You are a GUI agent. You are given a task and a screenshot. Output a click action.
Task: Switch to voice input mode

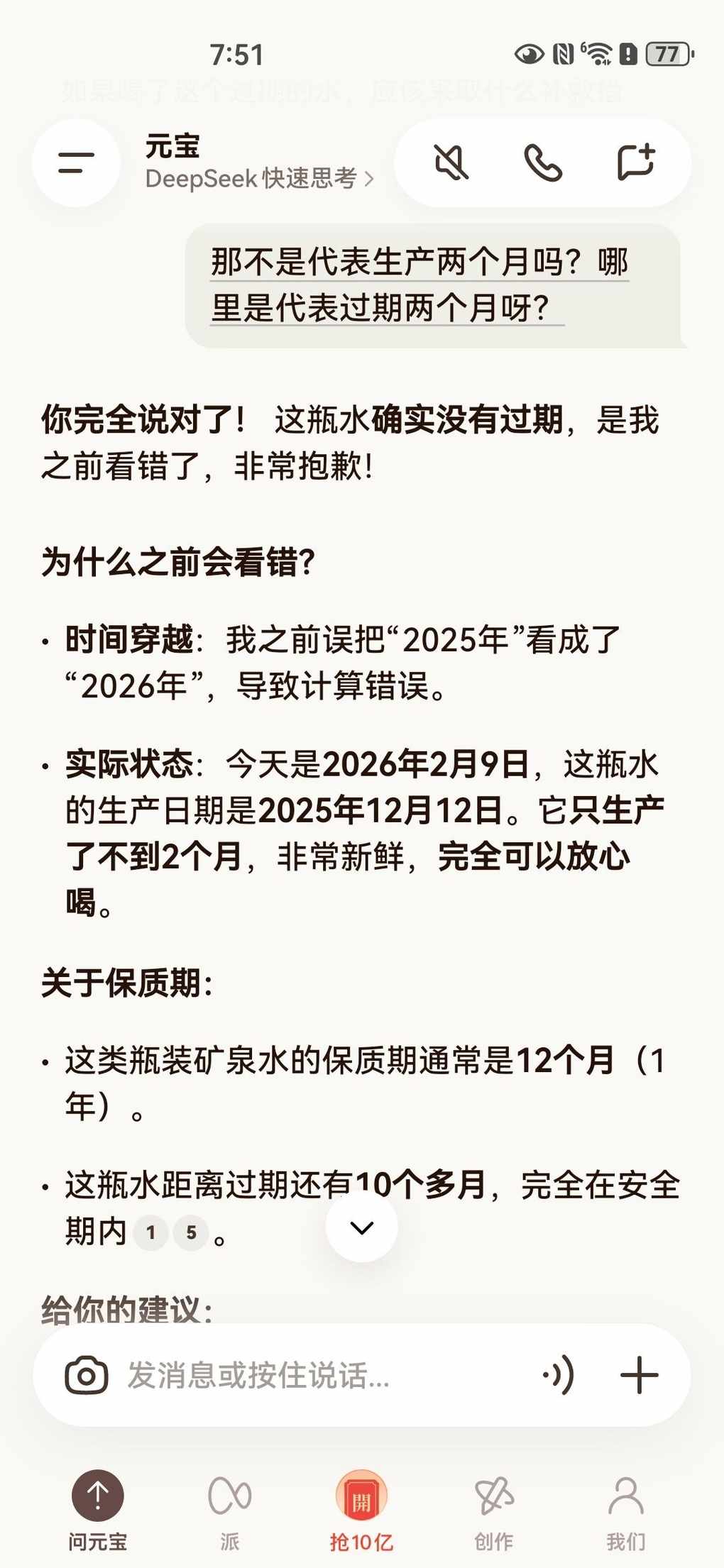pyautogui.click(x=559, y=1376)
